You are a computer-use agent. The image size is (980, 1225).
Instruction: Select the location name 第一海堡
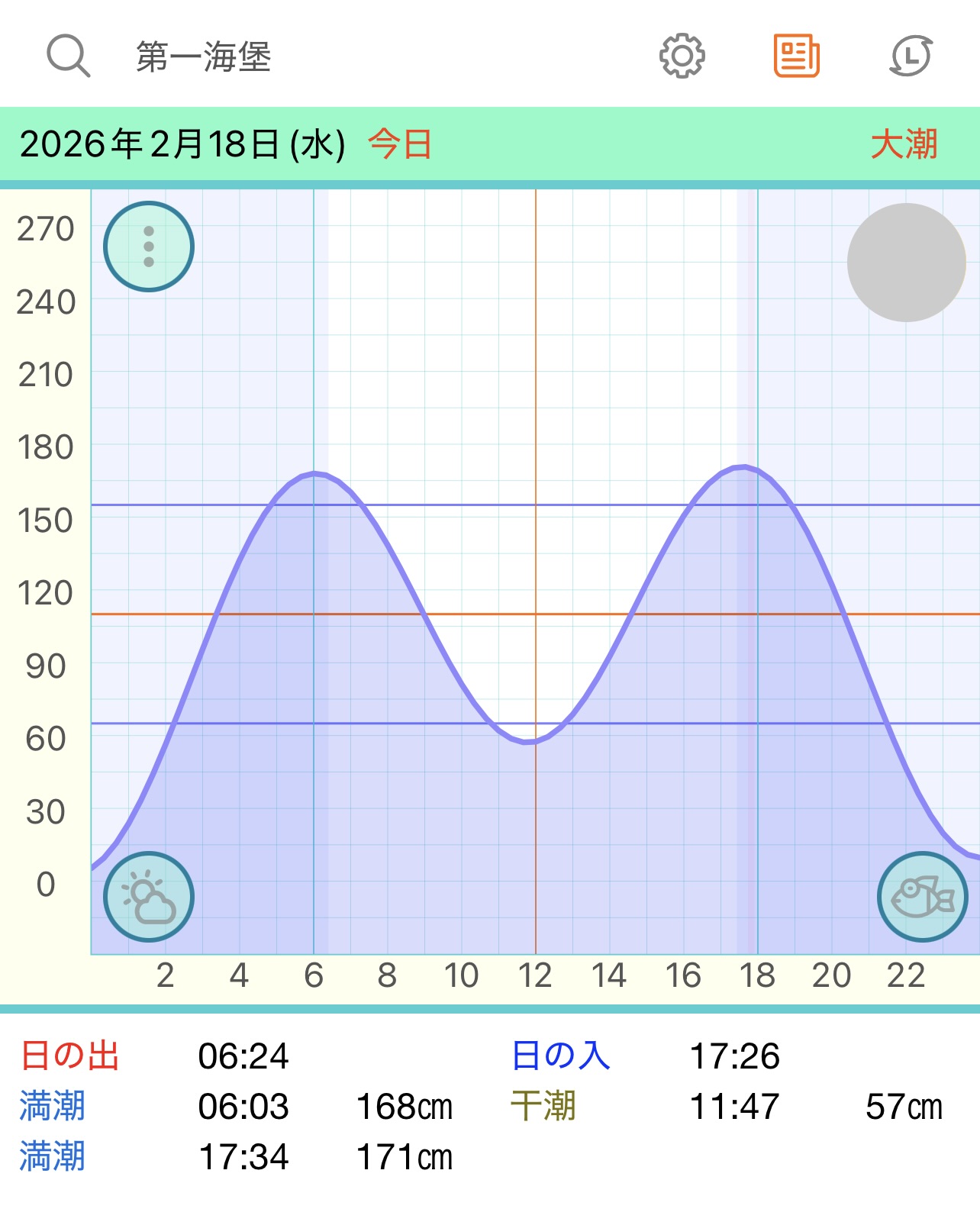(x=204, y=57)
